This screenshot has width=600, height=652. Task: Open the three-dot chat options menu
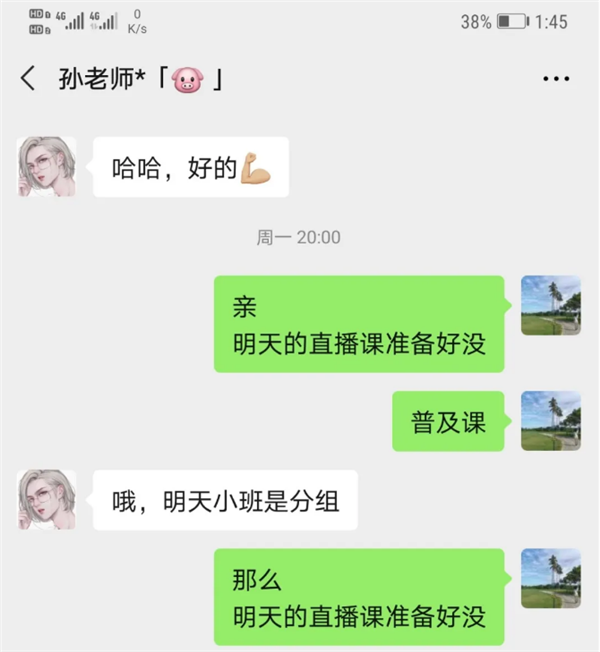pyautogui.click(x=555, y=79)
